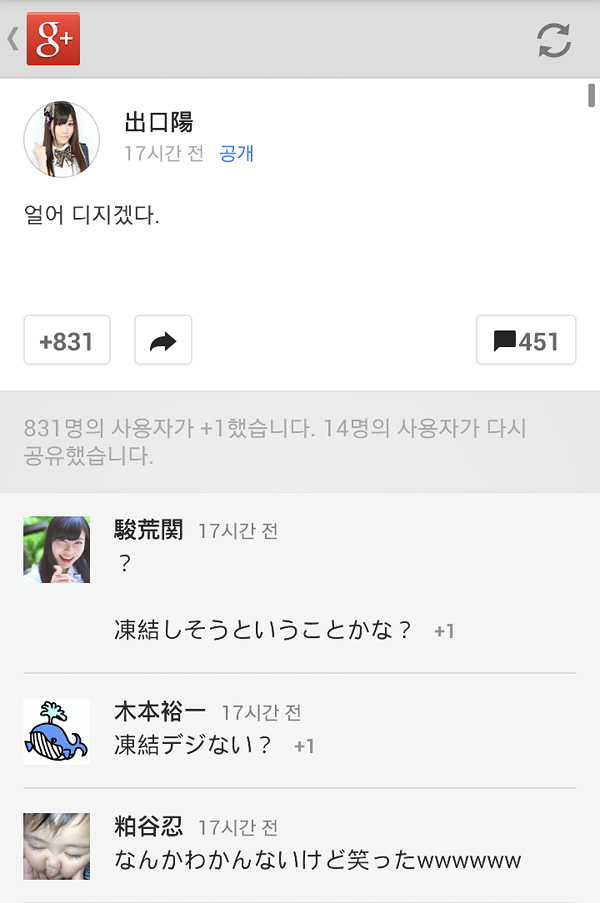Open 駿荒関's profile avatar
Image resolution: width=600 pixels, height=903 pixels.
pyautogui.click(x=57, y=549)
